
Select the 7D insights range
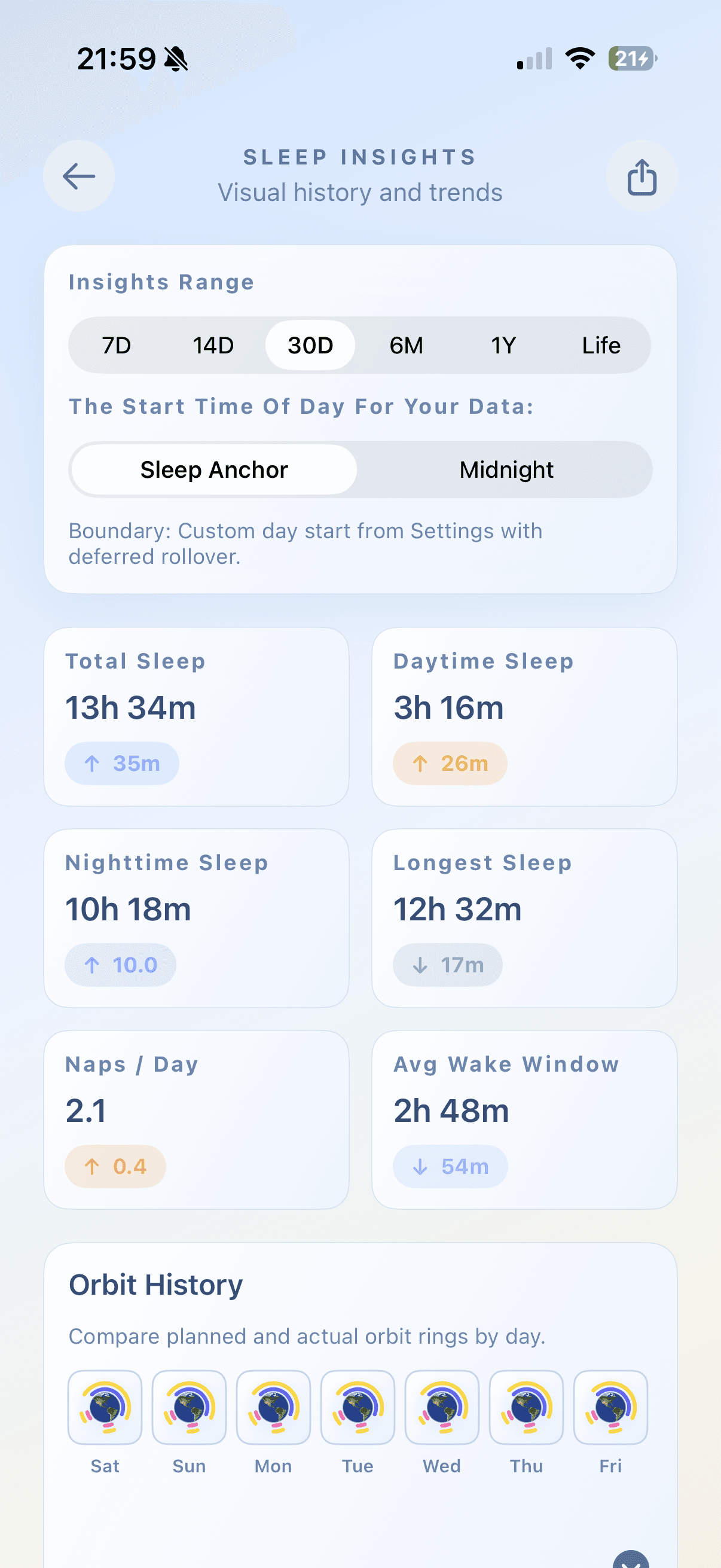115,344
